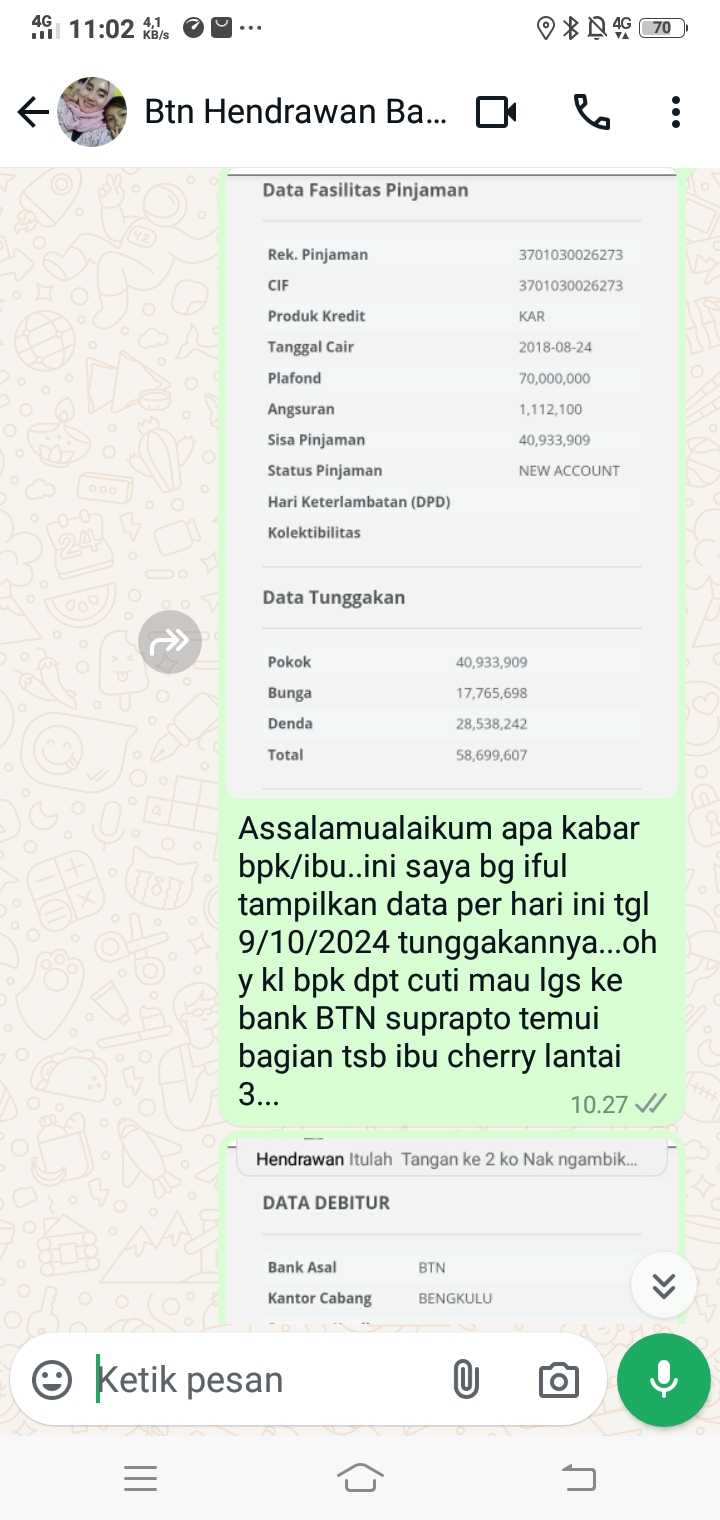Forward the Data Fasilitas Pinjaman image
Viewport: 720px width, 1520px height.
pyautogui.click(x=170, y=642)
